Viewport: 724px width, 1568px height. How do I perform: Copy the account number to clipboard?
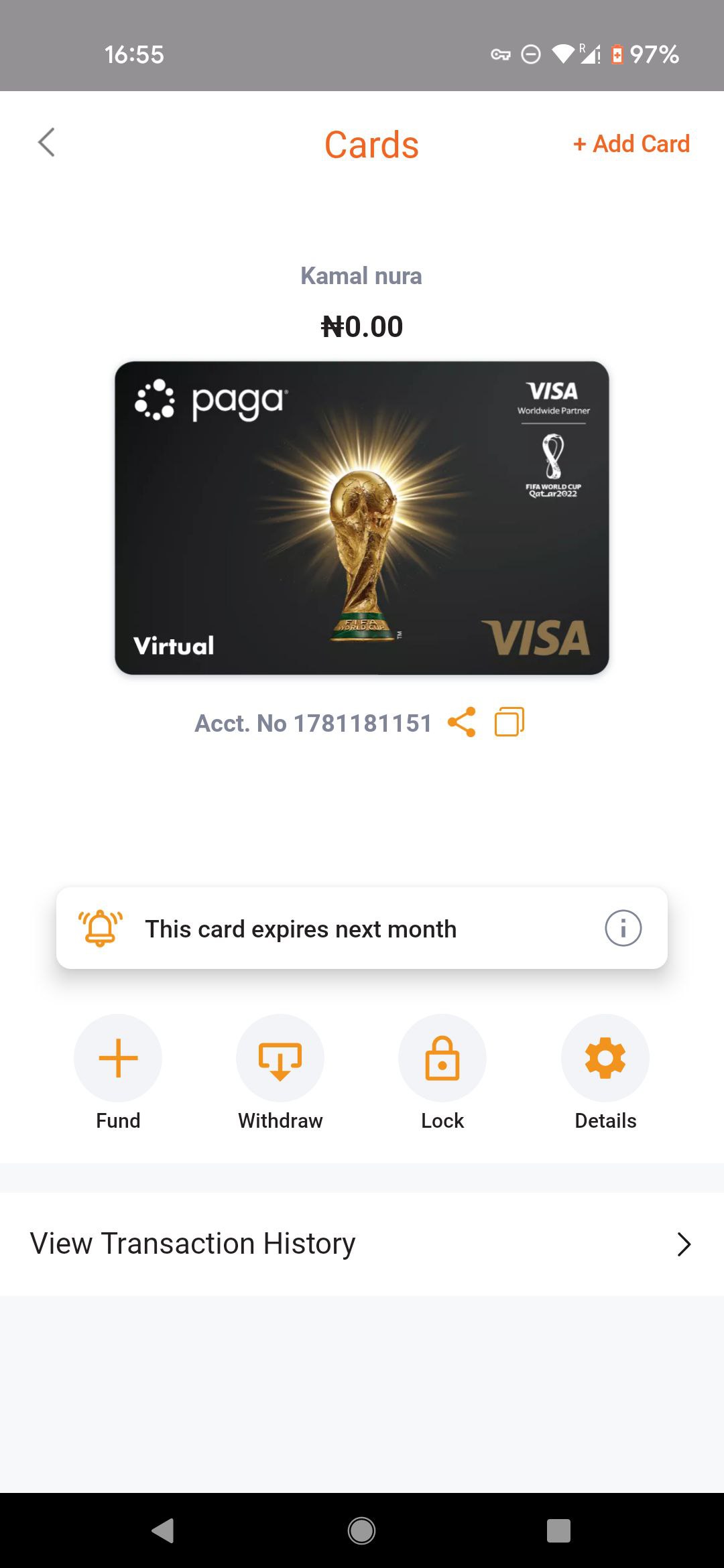click(x=509, y=722)
